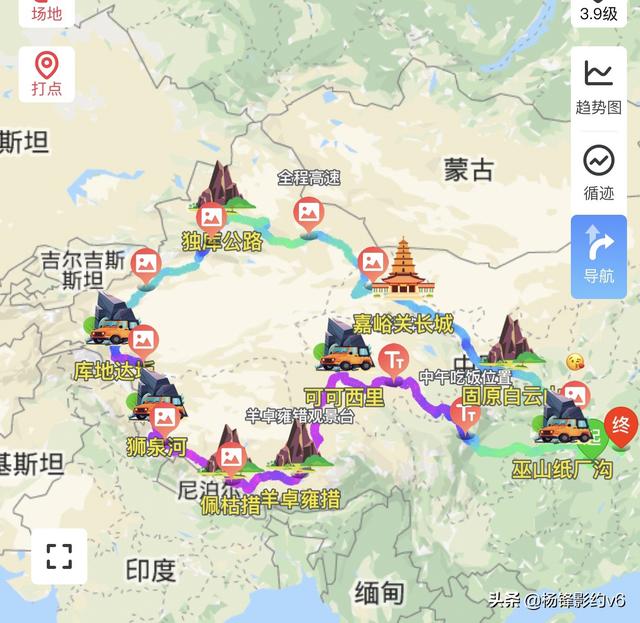
Task: Tap the 循迹 track-following button
Action: pyautogui.click(x=598, y=171)
